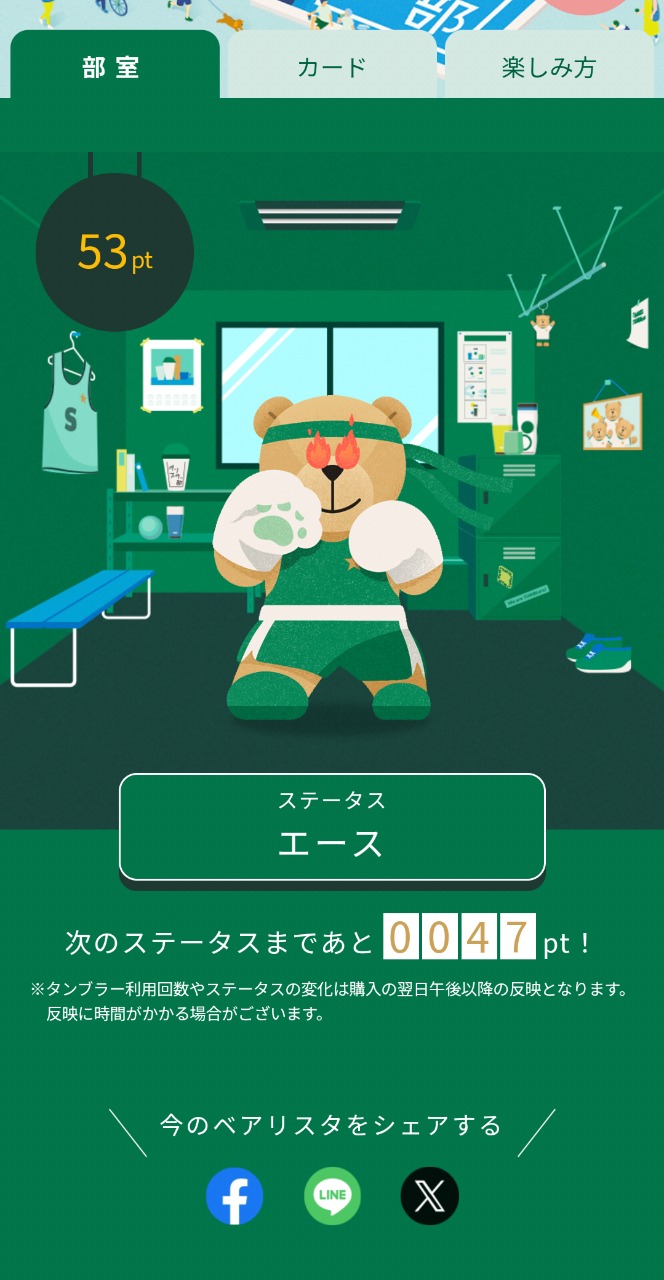This screenshot has width=664, height=1280.
Task: Share bearista on X
Action: coord(430,1196)
